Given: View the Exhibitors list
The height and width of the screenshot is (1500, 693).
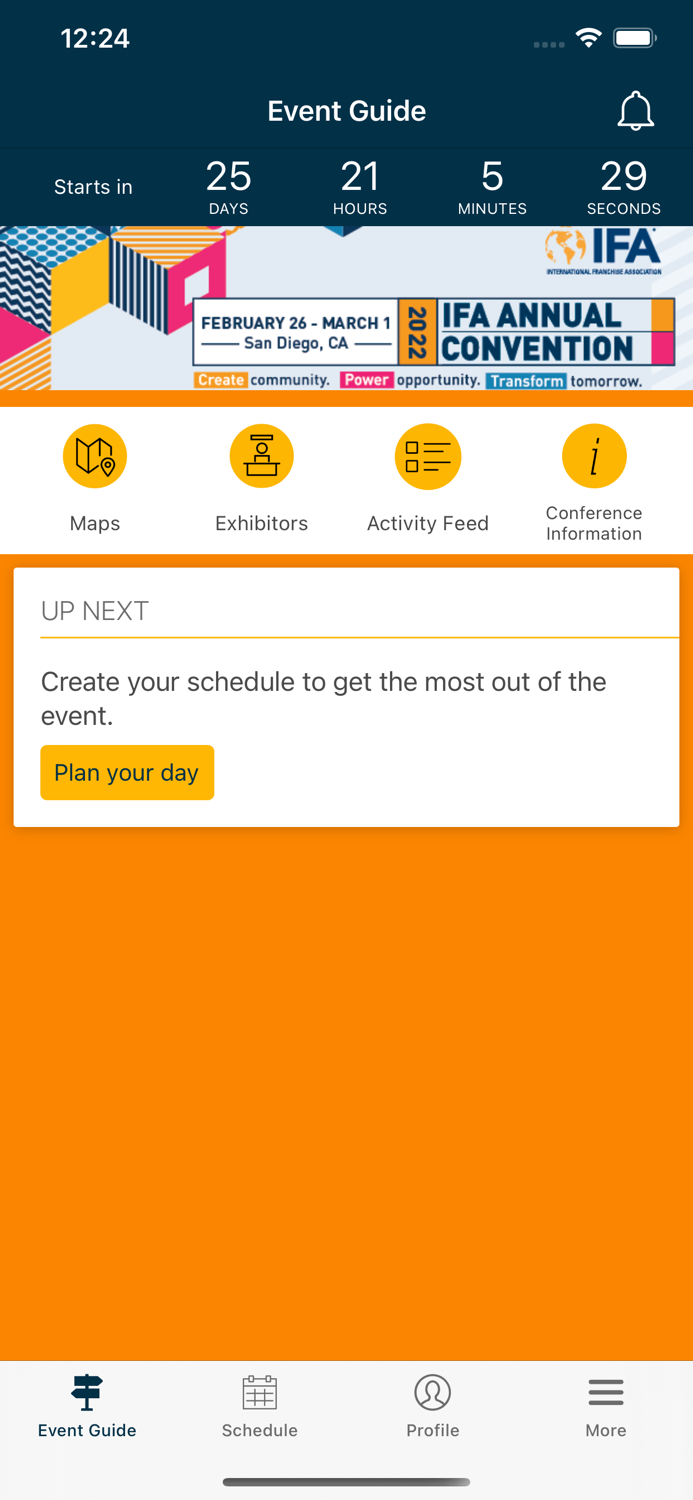Looking at the screenshot, I should [261, 480].
